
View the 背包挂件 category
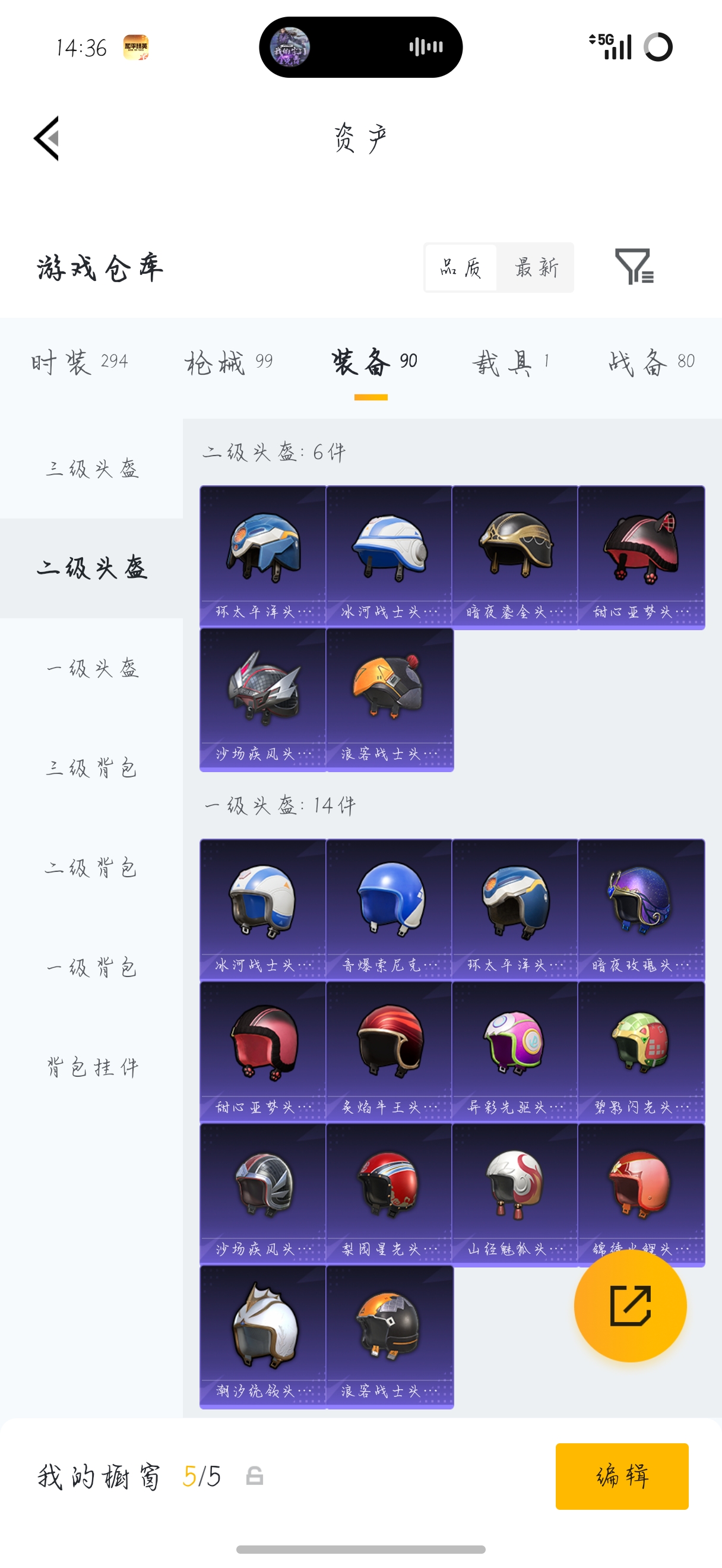tap(92, 1067)
